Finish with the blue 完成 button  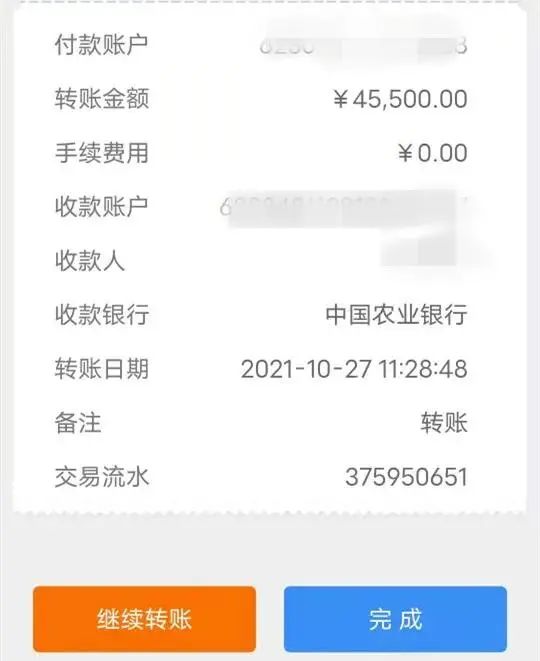[x=395, y=619]
